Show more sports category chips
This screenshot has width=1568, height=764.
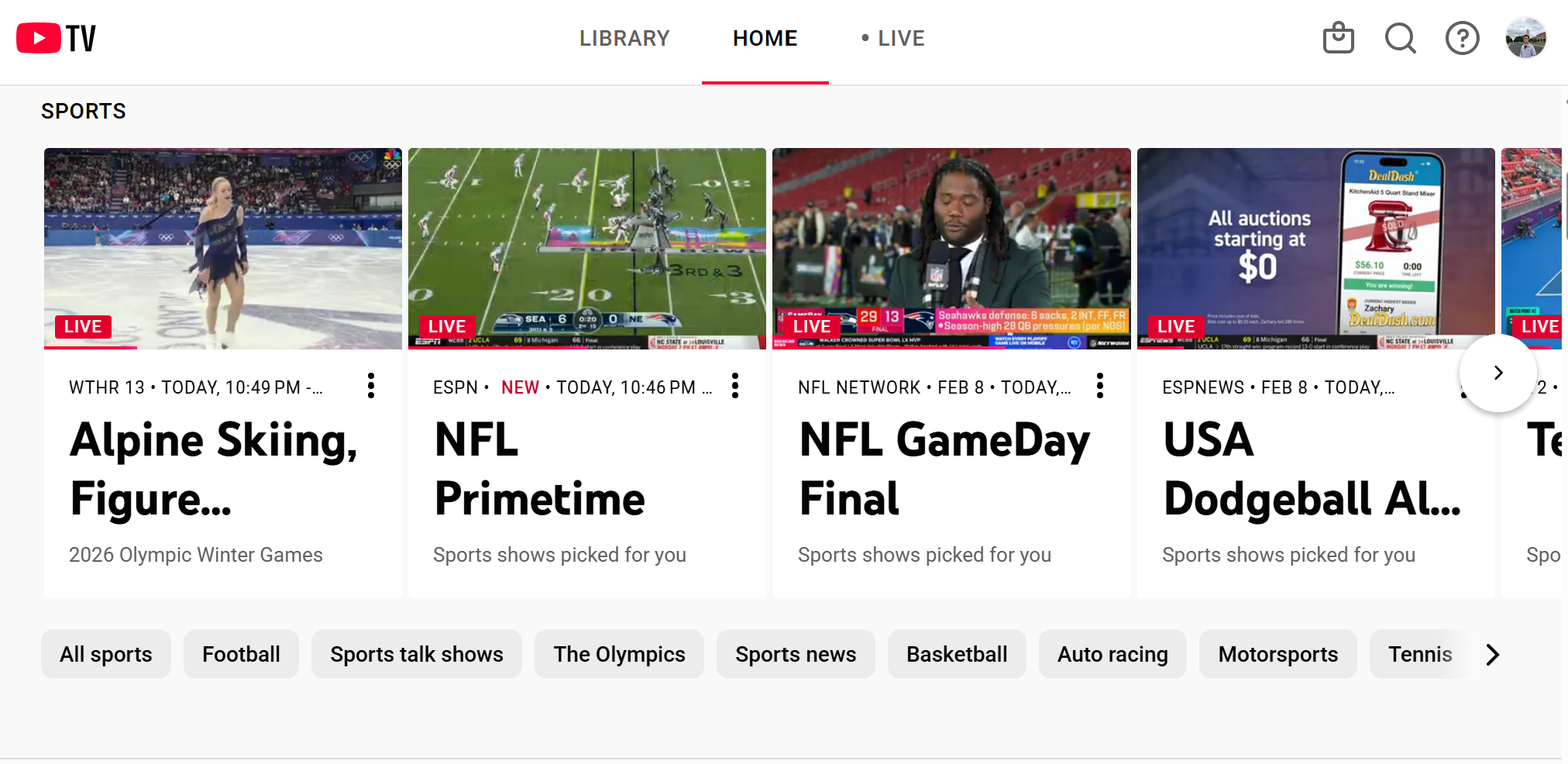click(1493, 654)
